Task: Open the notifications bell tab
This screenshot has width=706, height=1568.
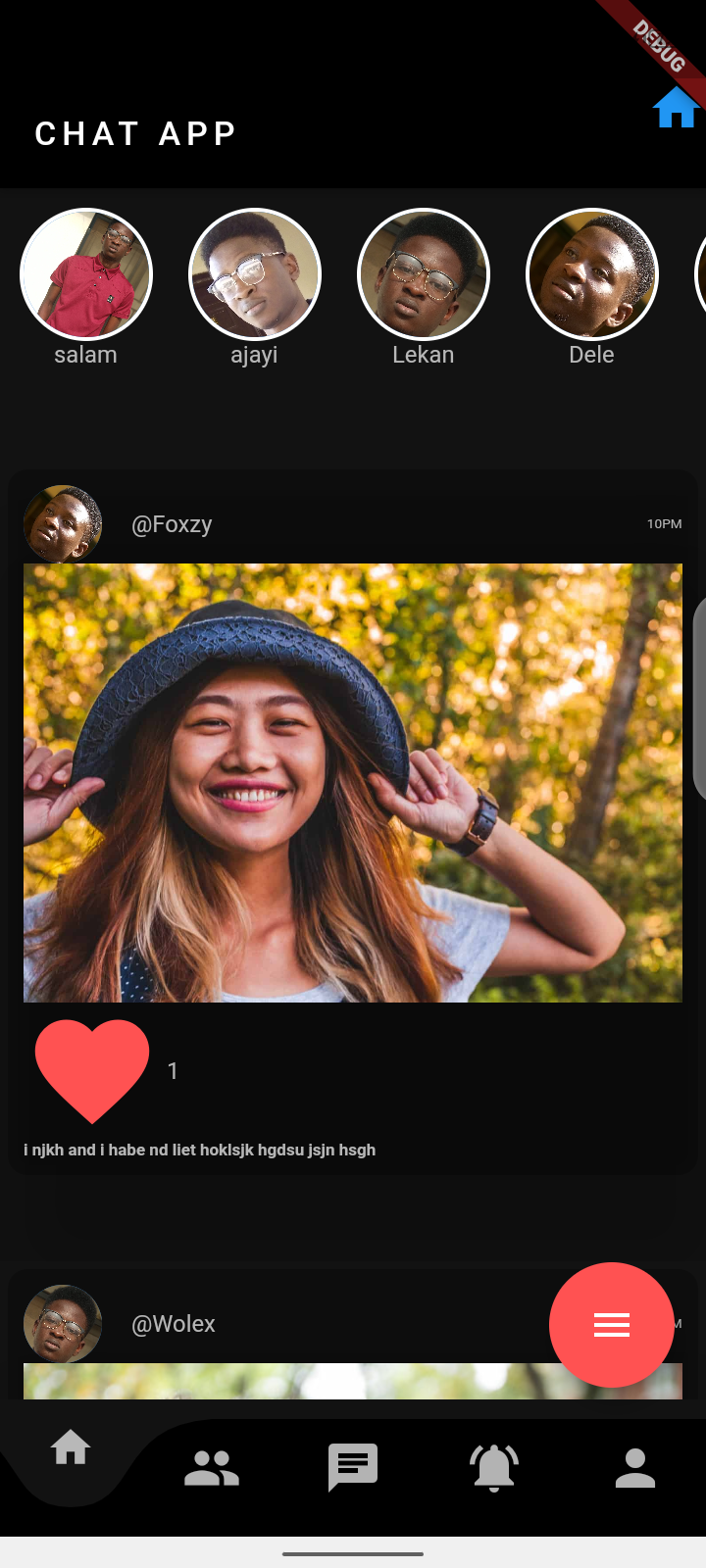Action: point(494,1468)
